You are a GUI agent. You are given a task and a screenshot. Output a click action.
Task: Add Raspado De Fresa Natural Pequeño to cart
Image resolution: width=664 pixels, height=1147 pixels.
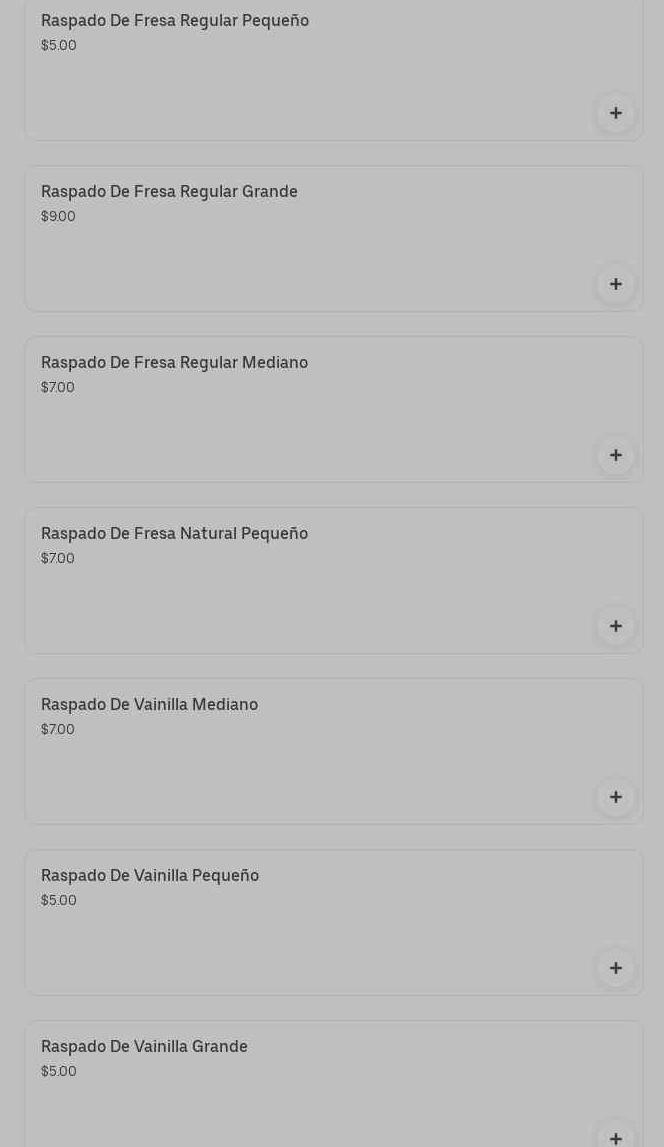tap(615, 626)
